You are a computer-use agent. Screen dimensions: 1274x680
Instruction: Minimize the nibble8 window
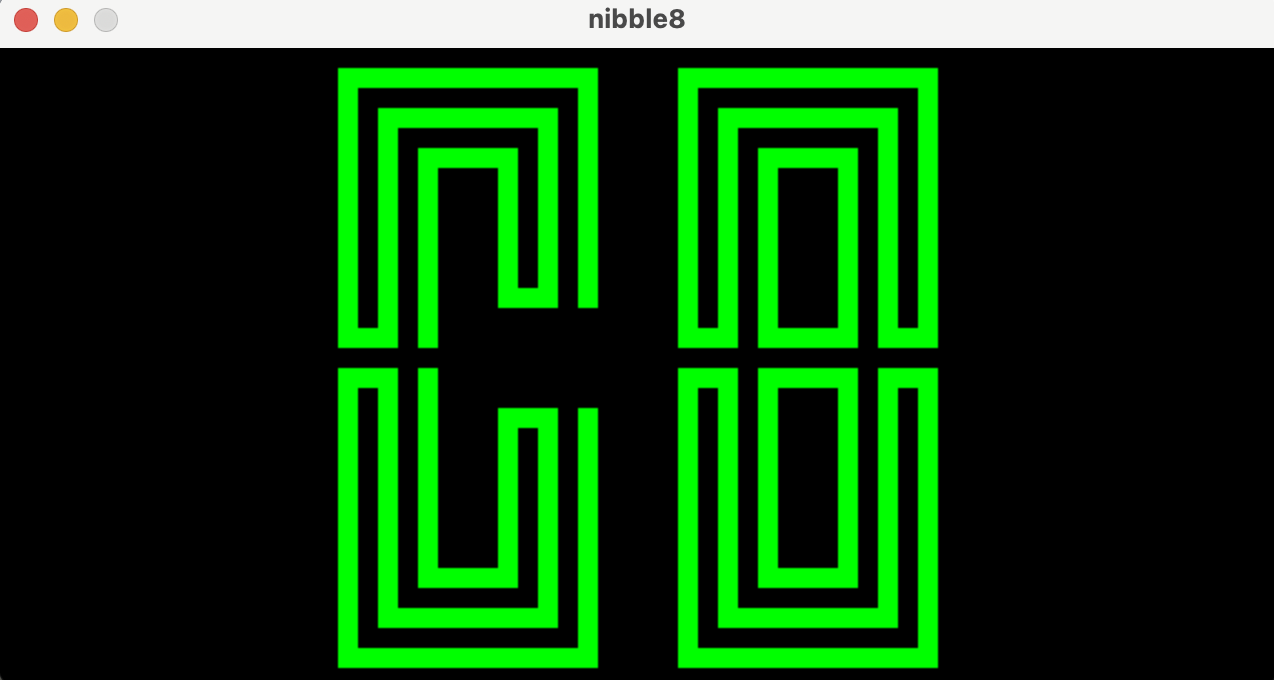tap(66, 20)
